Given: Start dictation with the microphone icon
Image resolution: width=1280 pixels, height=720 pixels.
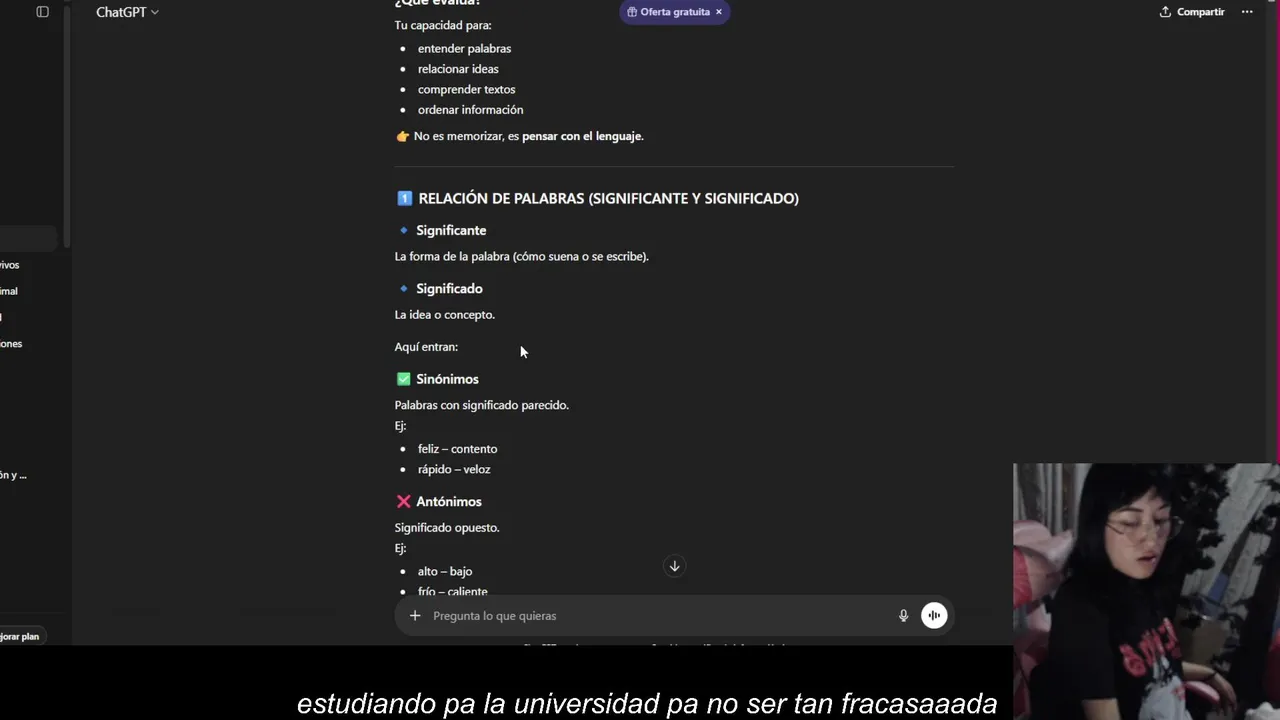Looking at the screenshot, I should coord(903,616).
